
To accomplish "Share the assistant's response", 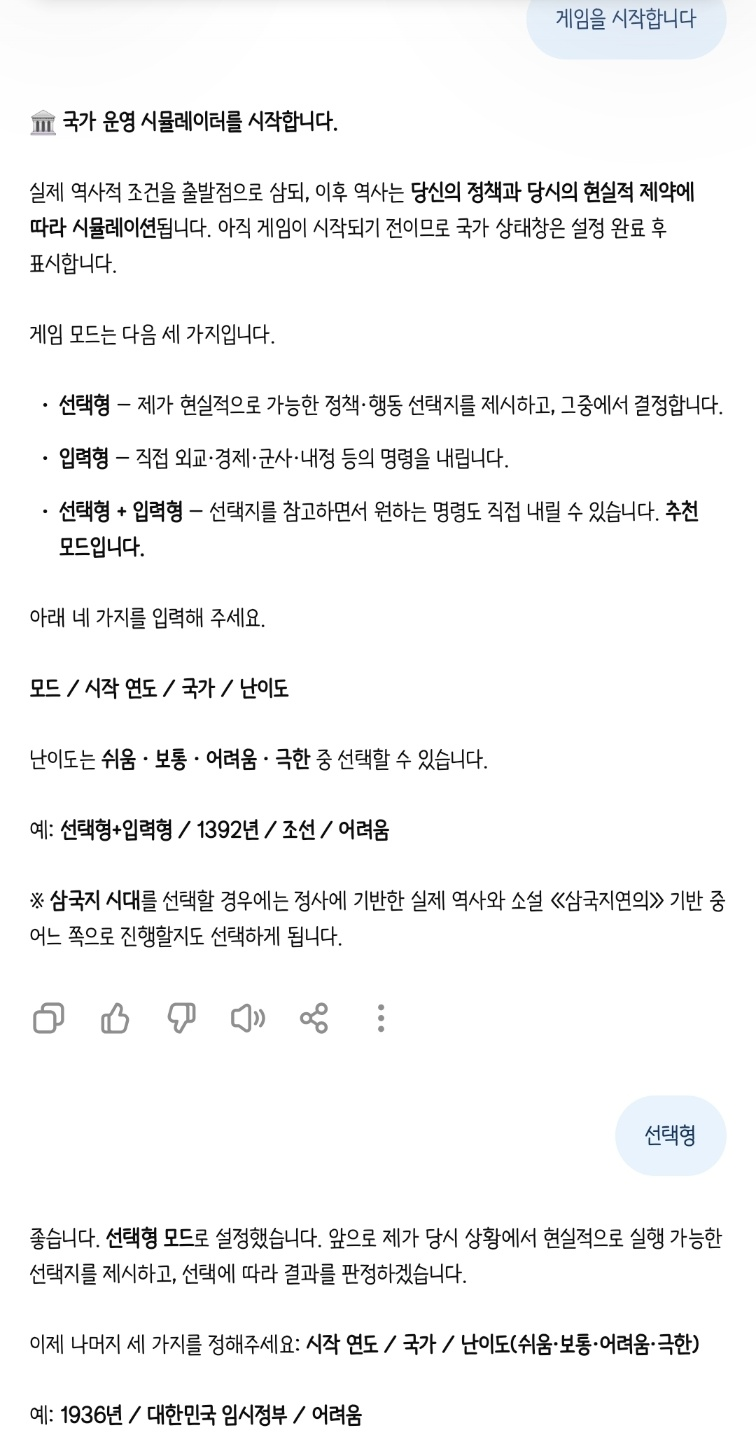I will [x=314, y=1018].
